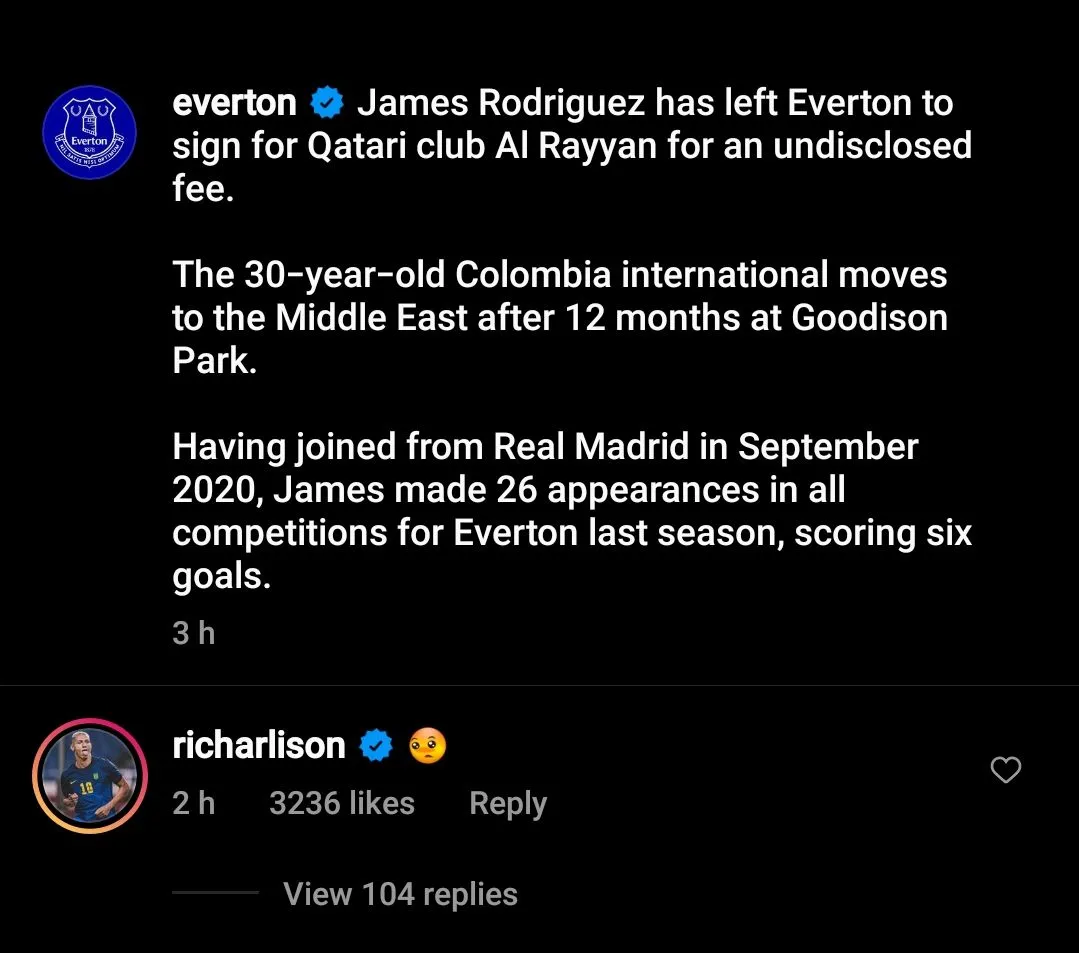Reply to richarlison's comment
Screen dimensions: 1079x953
[x=508, y=804]
